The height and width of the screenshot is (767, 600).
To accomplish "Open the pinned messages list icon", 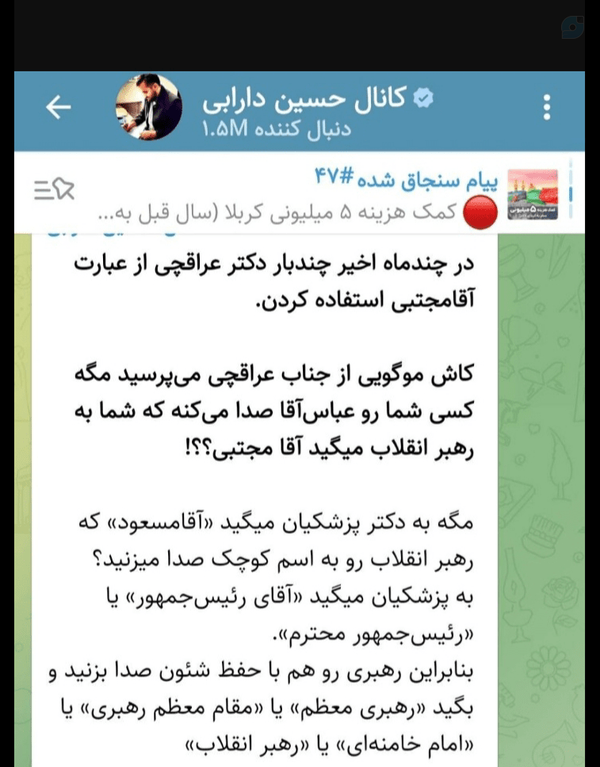I will click(54, 189).
